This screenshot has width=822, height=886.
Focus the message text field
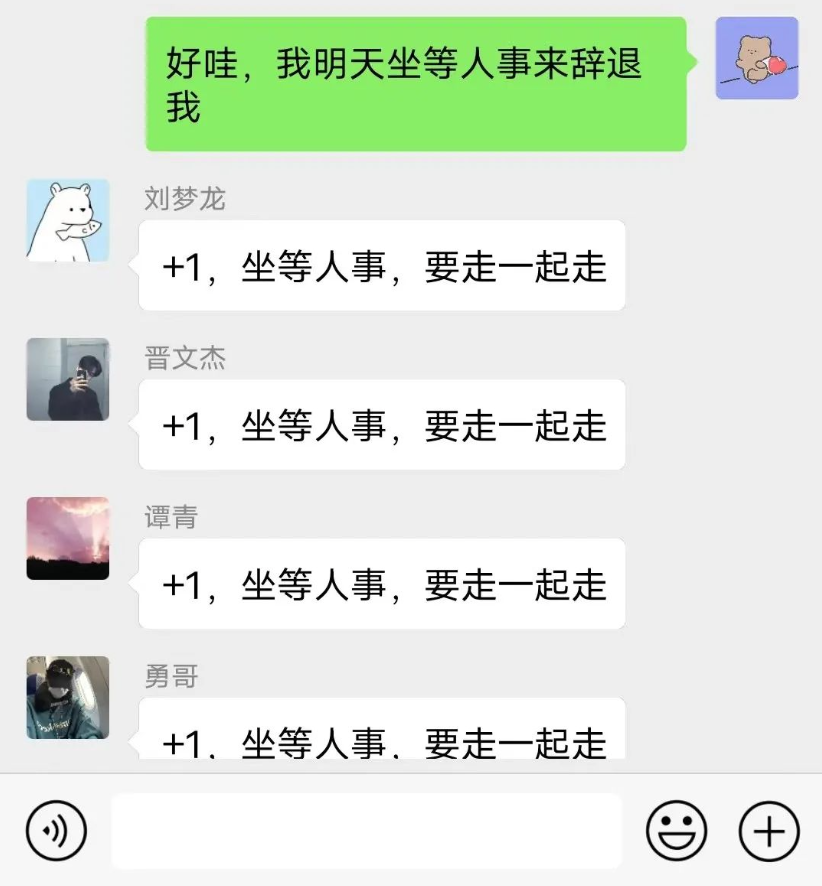366,831
